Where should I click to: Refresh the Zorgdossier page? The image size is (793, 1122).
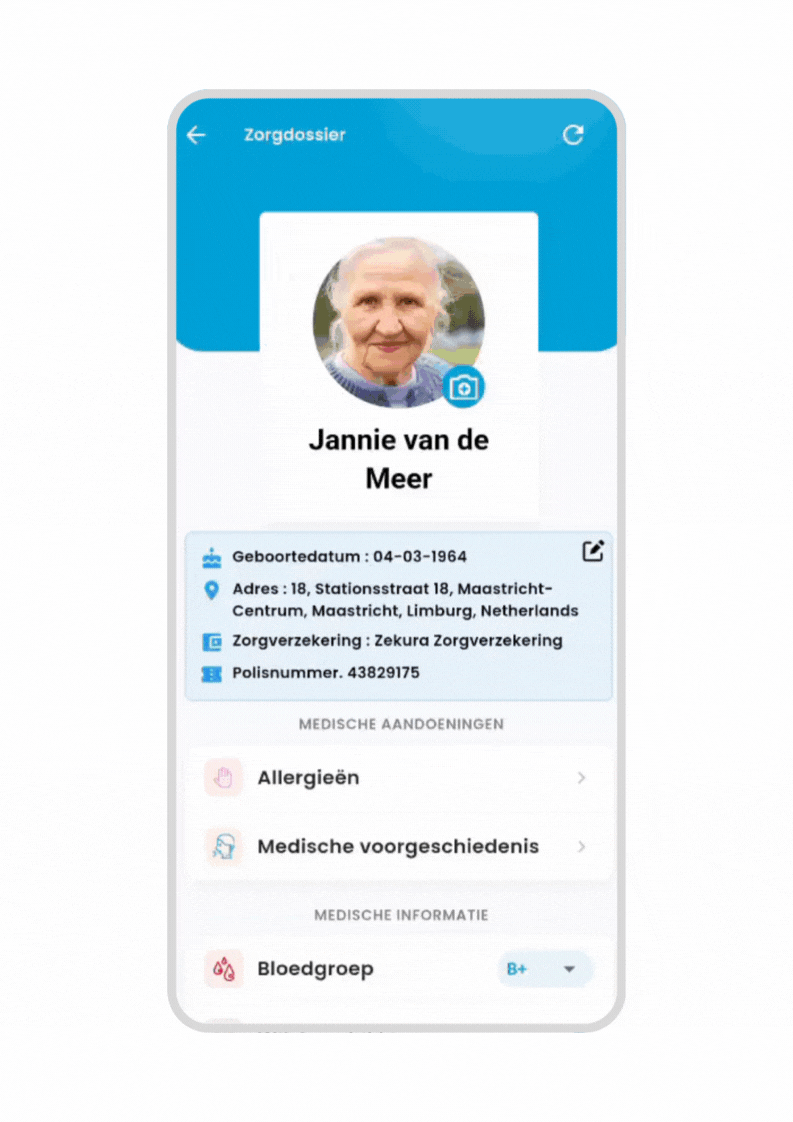pos(573,135)
